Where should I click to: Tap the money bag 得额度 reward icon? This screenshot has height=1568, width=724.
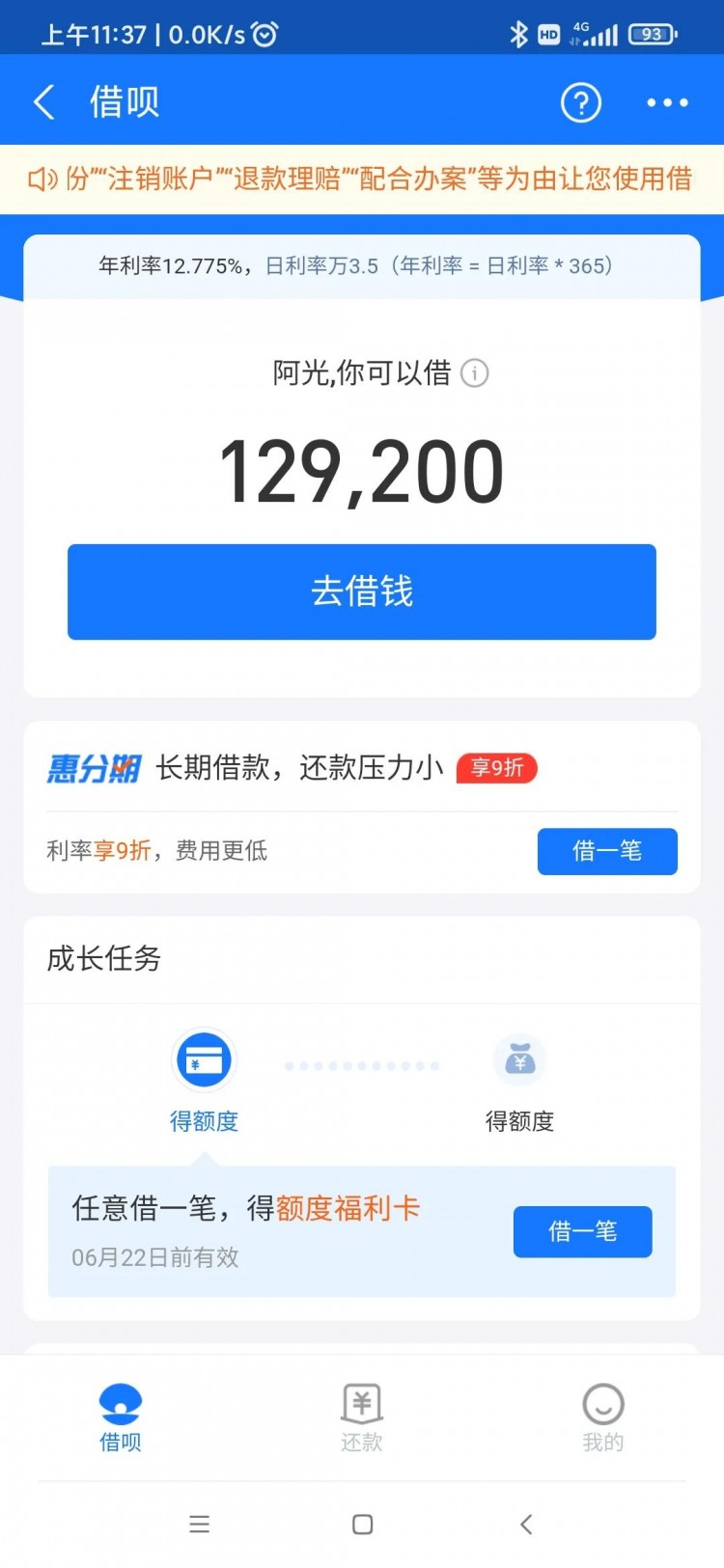tap(519, 1059)
